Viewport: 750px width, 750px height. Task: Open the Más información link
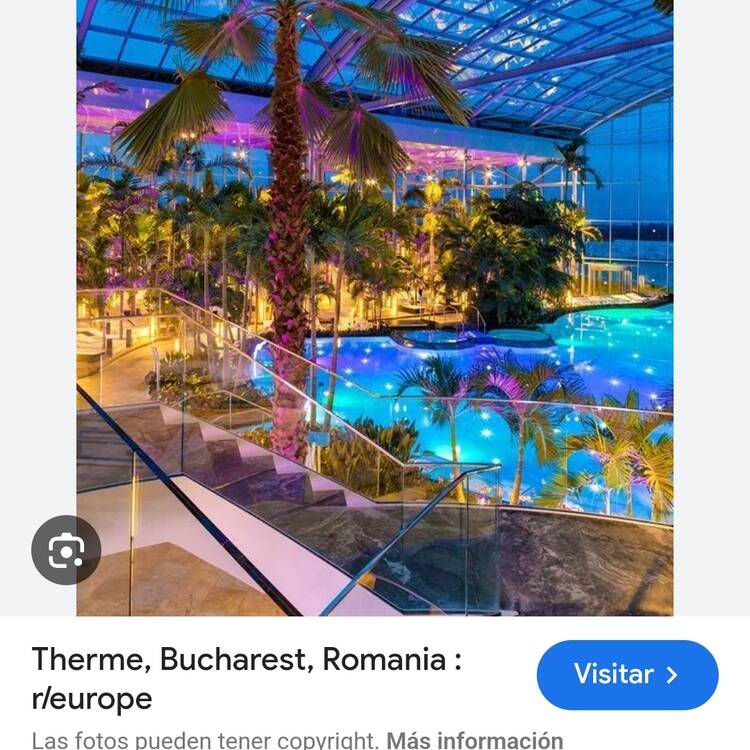click(x=474, y=740)
